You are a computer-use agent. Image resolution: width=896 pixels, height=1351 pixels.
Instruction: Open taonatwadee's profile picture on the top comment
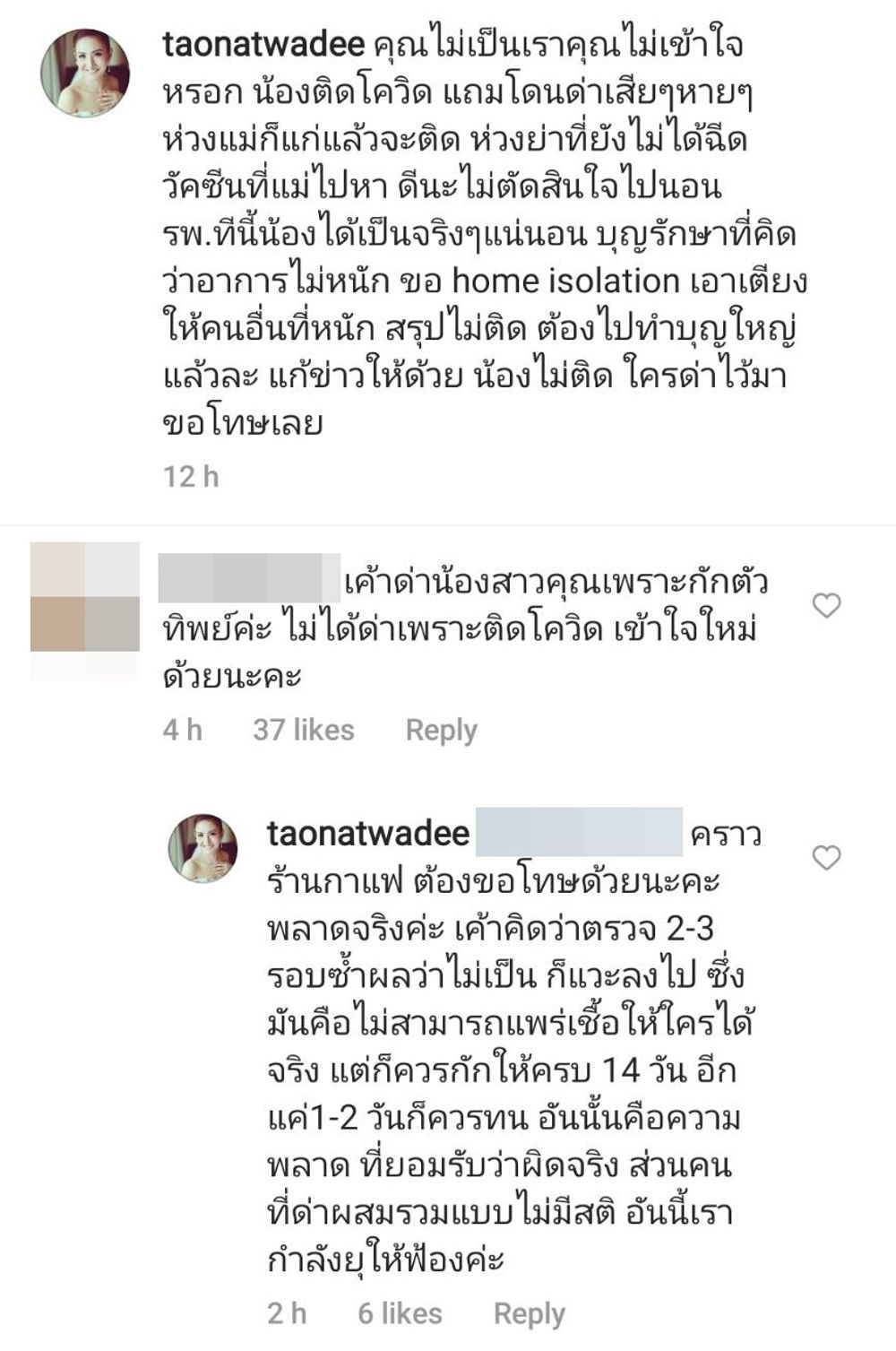click(85, 73)
